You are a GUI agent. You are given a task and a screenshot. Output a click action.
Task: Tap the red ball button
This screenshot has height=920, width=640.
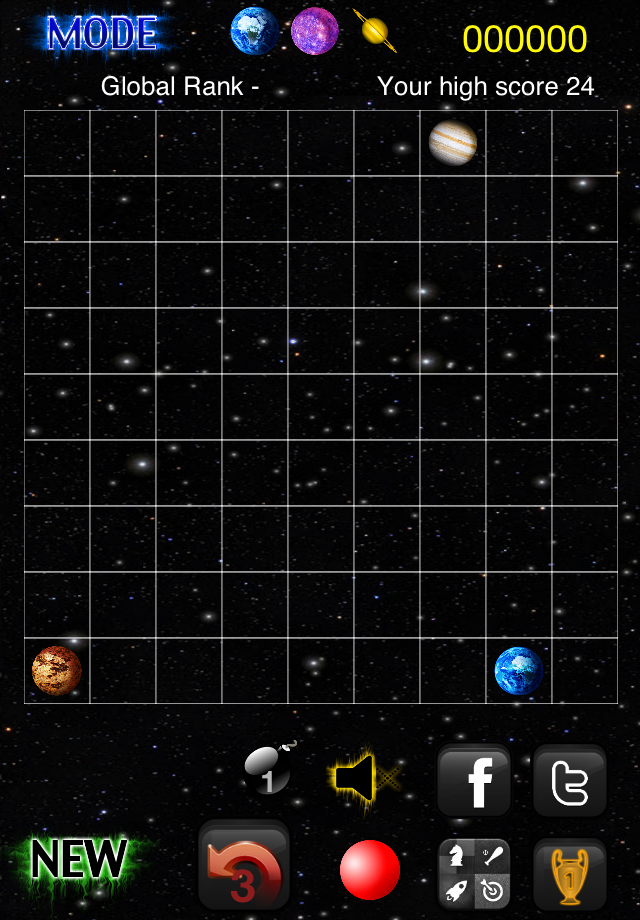tap(369, 869)
